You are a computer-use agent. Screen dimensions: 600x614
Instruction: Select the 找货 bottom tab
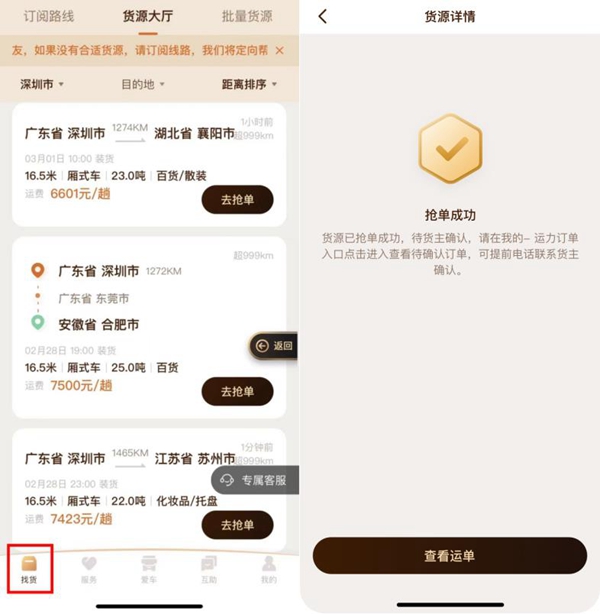(x=28, y=570)
